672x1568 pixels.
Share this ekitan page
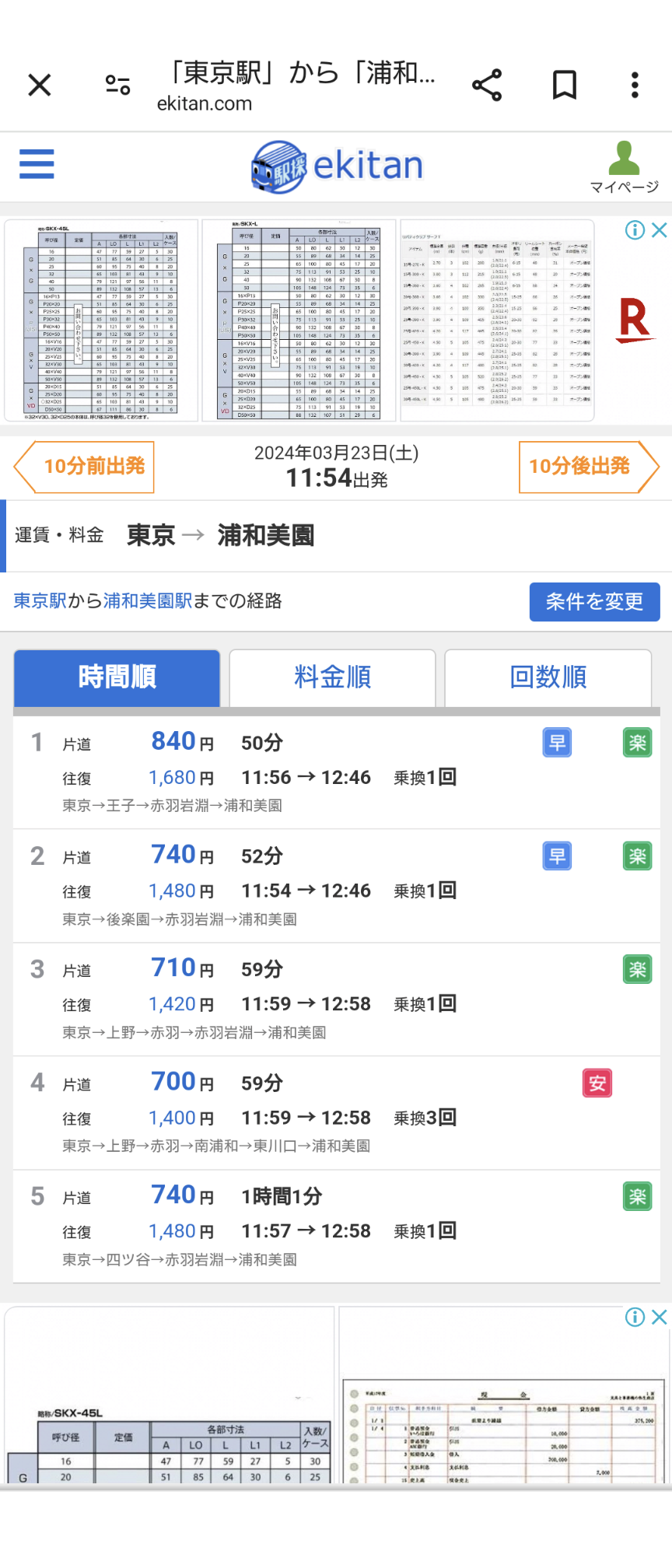coord(487,85)
